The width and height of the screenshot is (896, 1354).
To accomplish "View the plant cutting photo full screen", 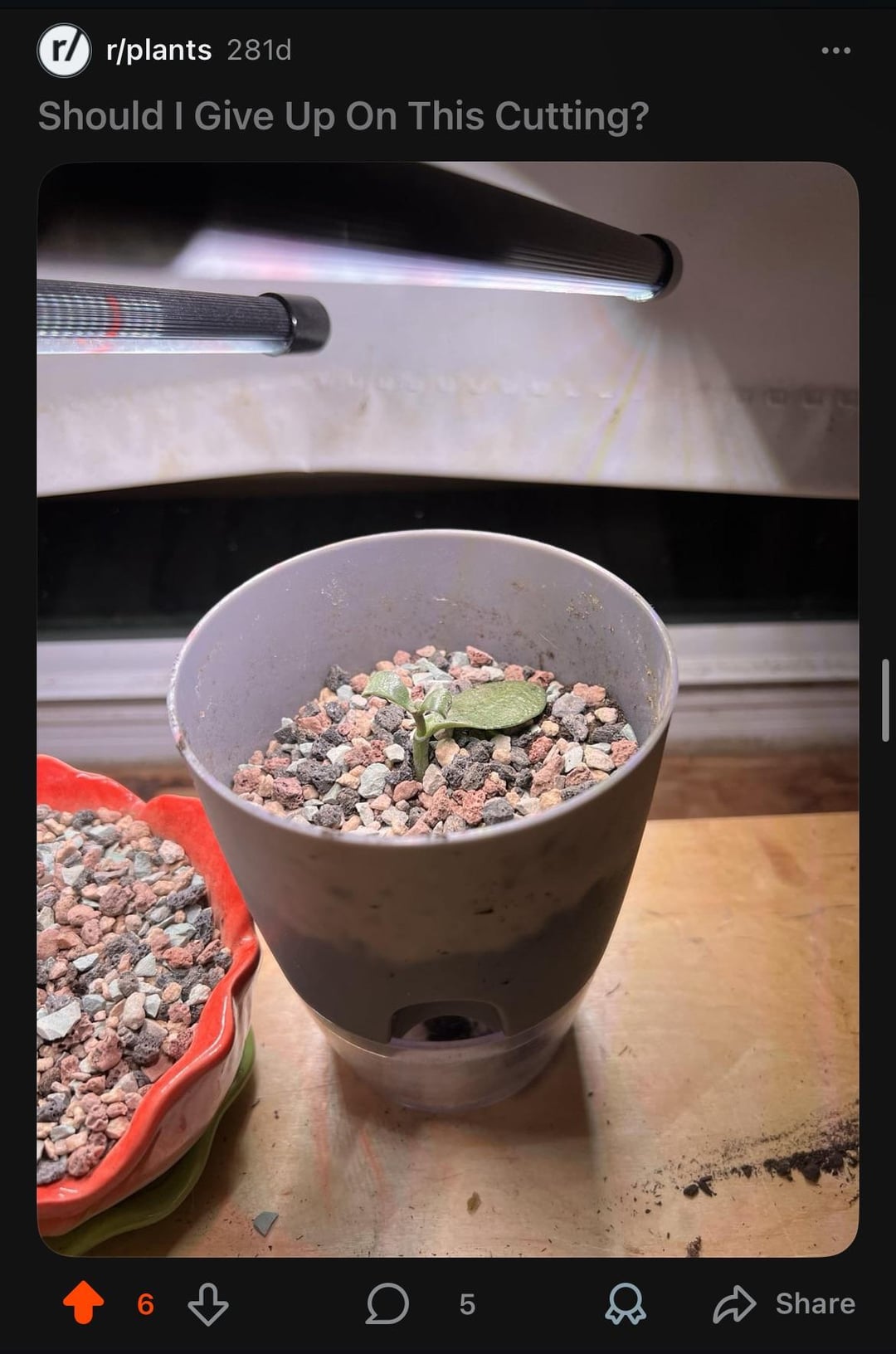I will click(x=448, y=709).
